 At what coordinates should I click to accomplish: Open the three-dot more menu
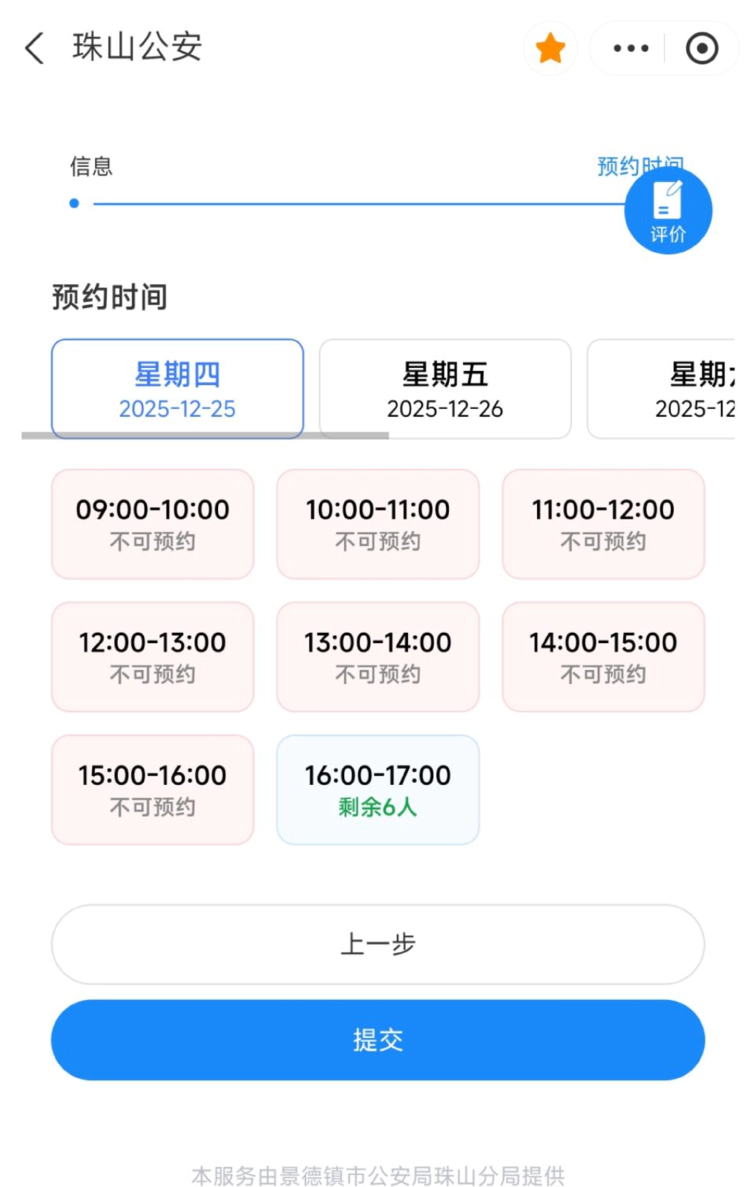[x=631, y=48]
